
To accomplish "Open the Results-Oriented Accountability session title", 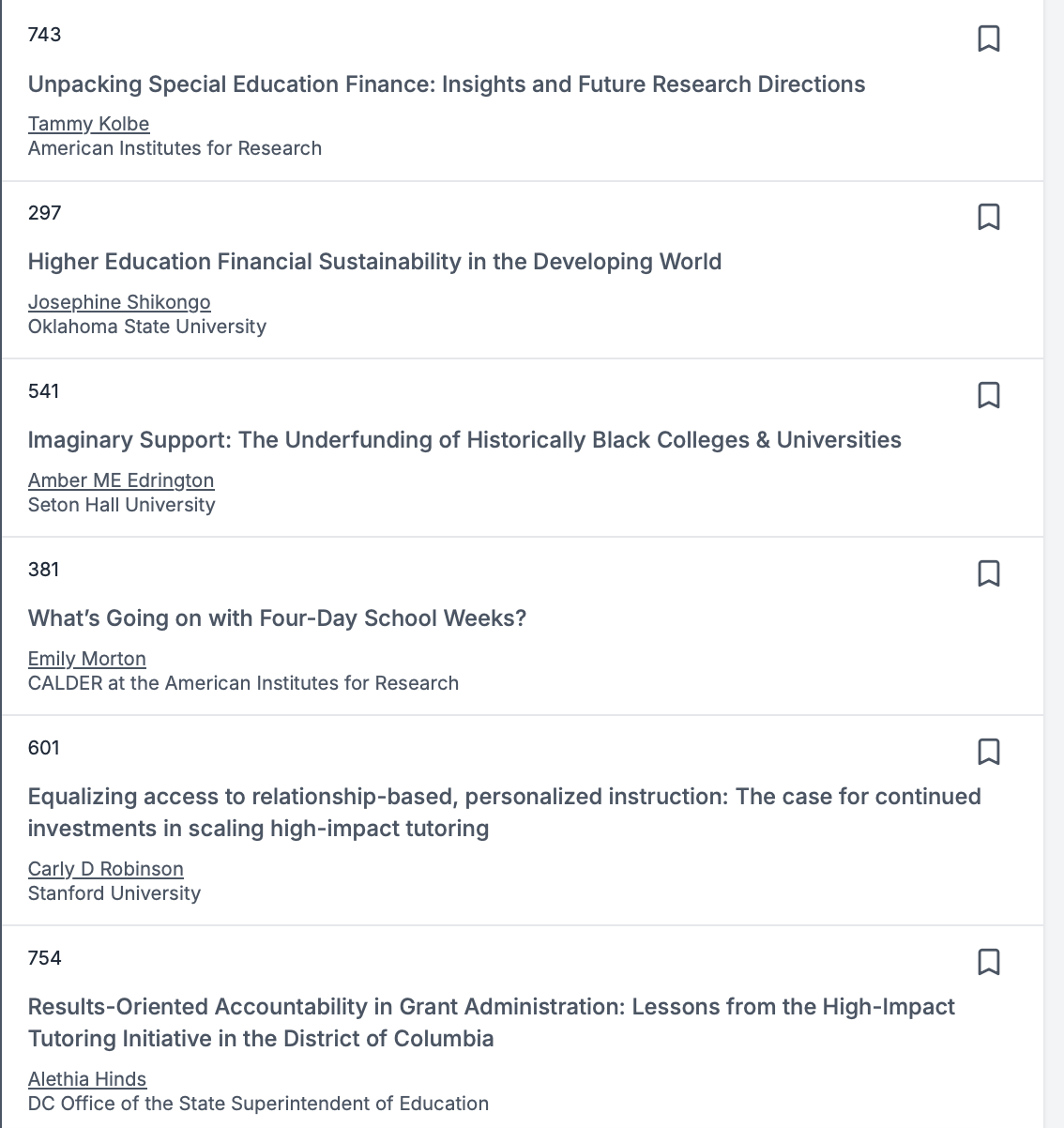I will 491,1007.
